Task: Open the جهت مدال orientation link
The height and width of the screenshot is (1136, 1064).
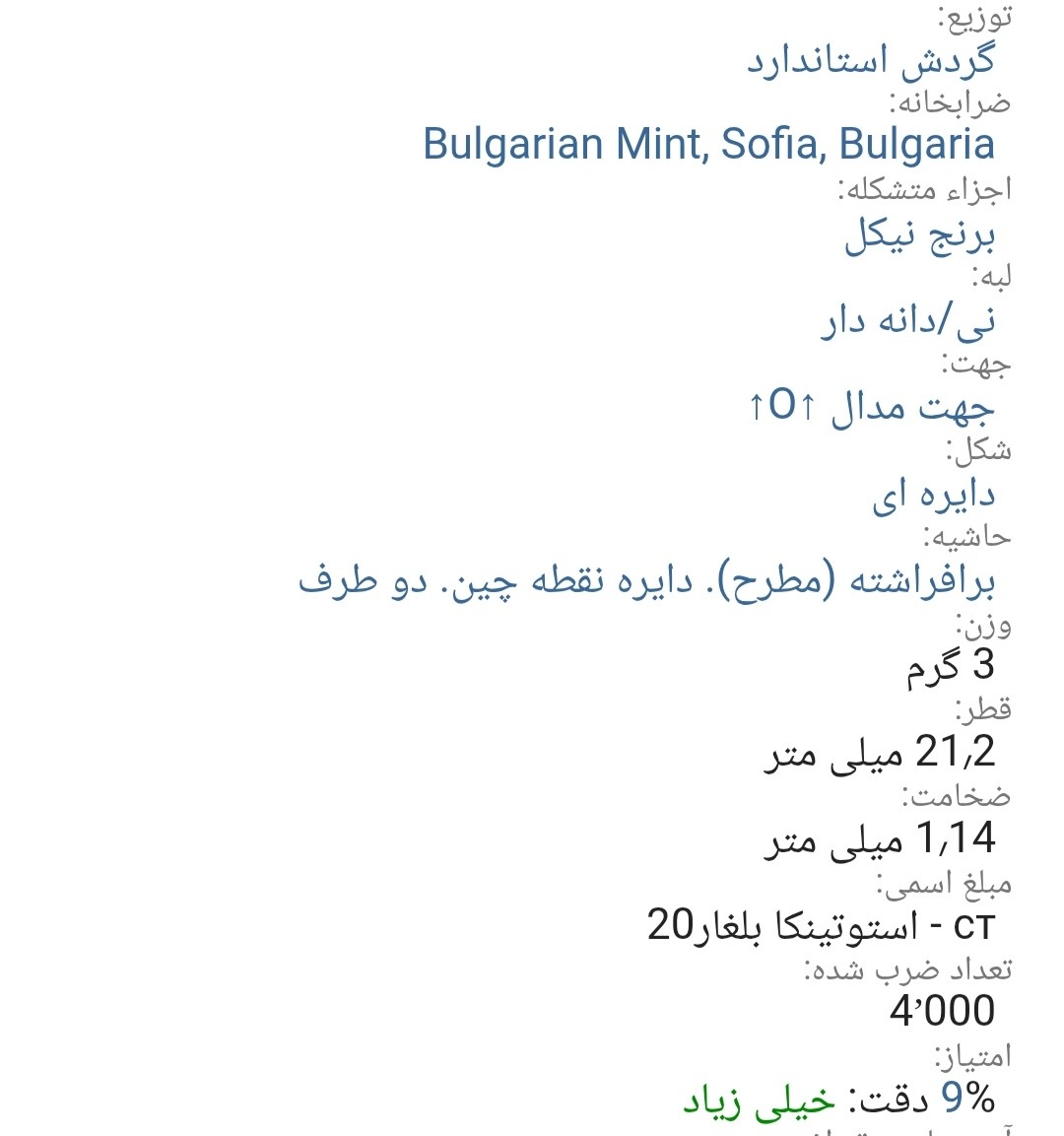Action: point(871,406)
